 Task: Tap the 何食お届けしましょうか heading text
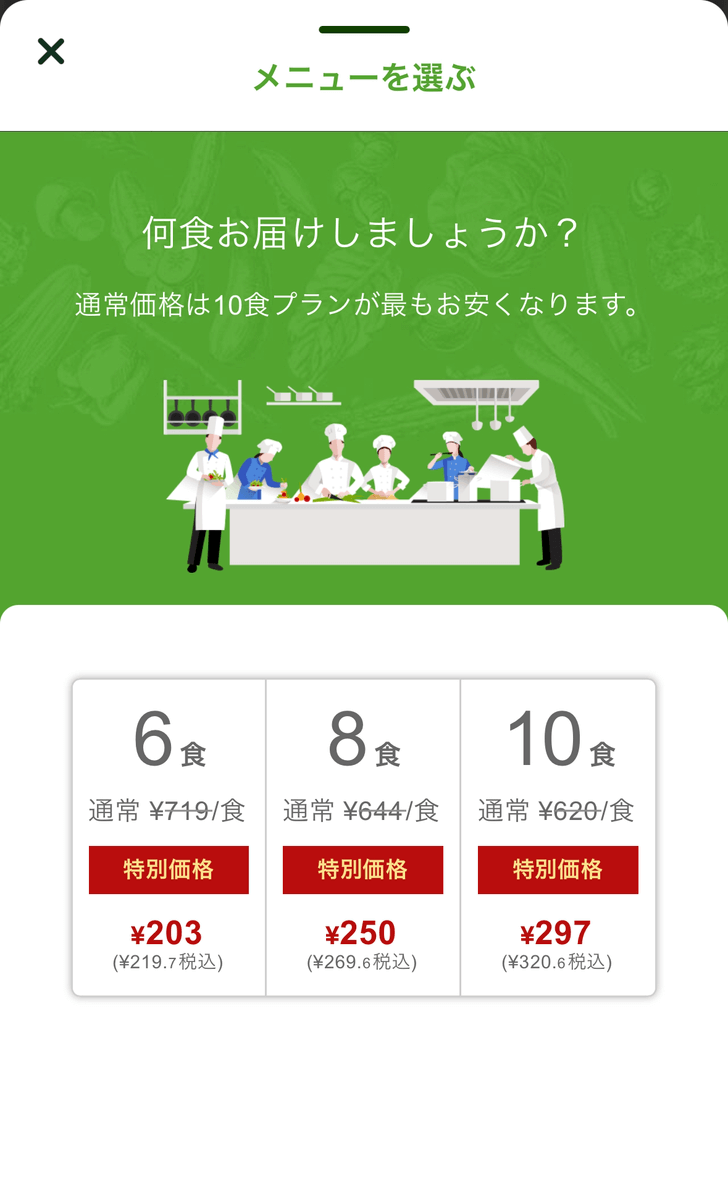364,228
